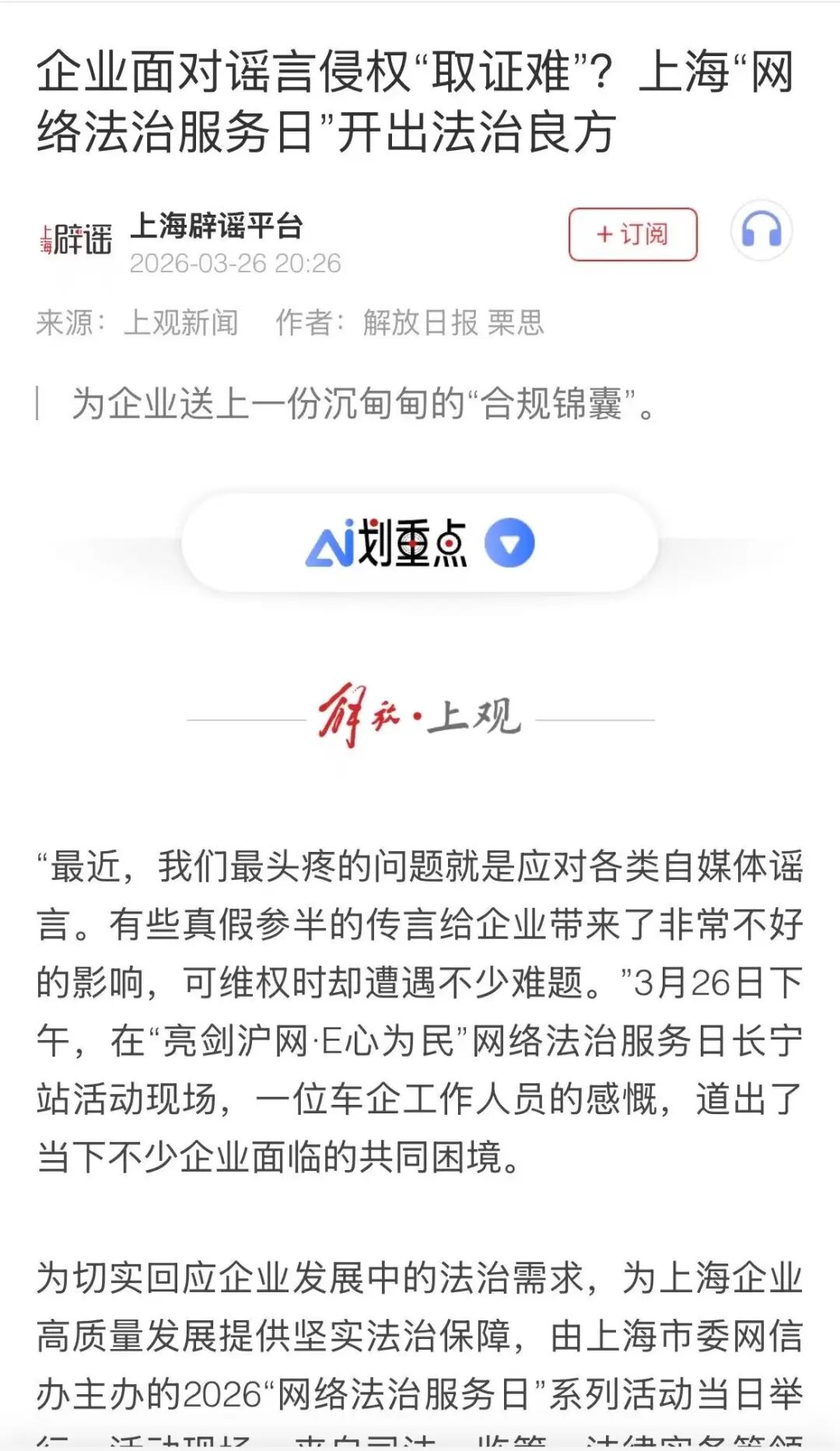Screen dimensions: 840x1451
Task: Listen to article via headphone icon
Action: pyautogui.click(x=761, y=231)
